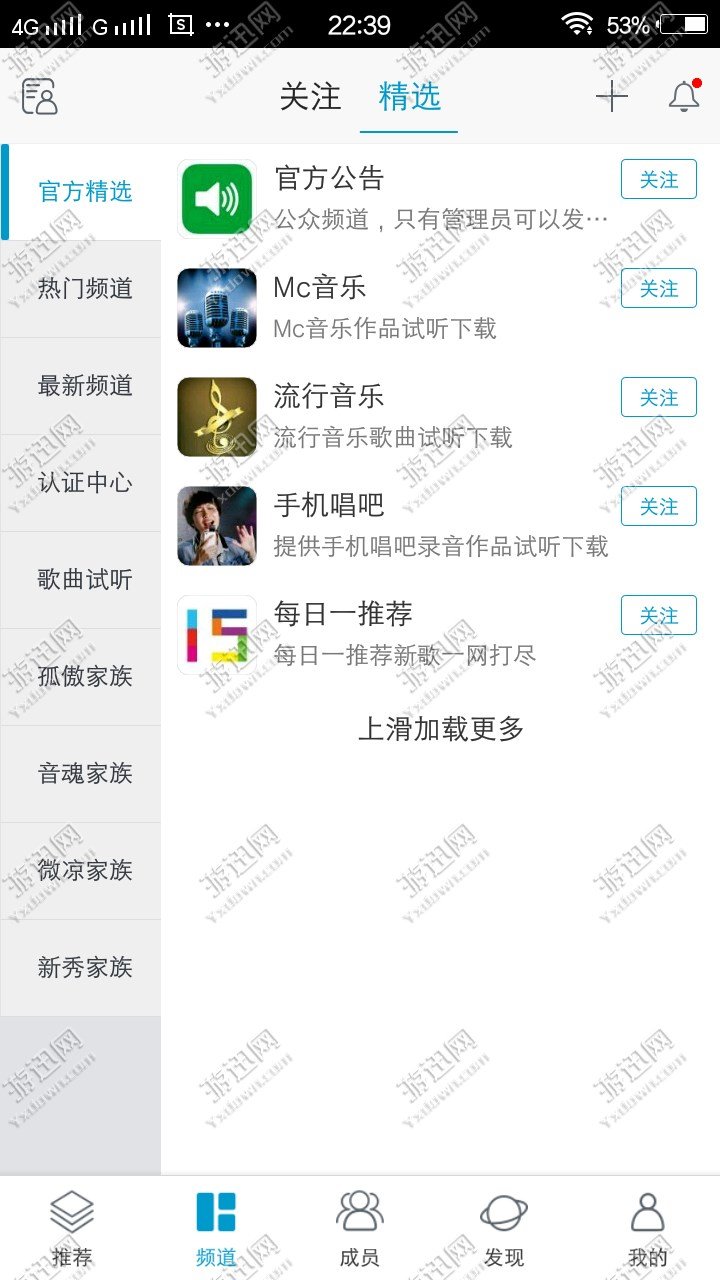
Task: Go to the 我的 bottom tab
Action: point(647,1228)
